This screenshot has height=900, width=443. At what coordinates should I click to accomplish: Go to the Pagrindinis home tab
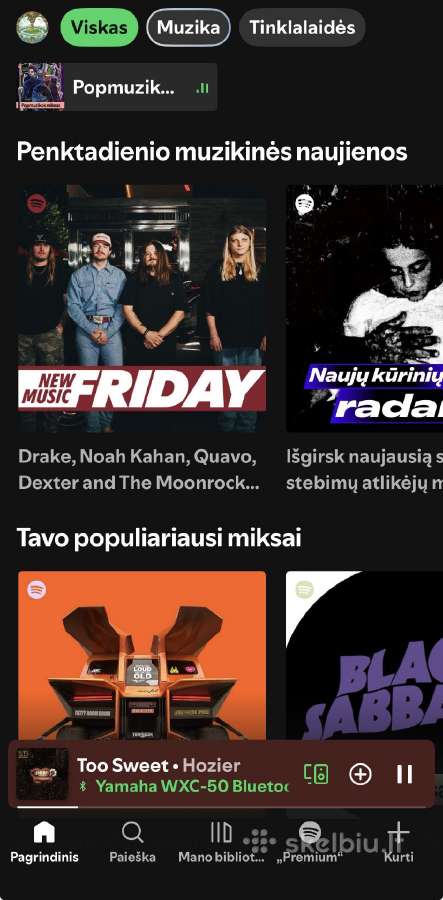(44, 841)
